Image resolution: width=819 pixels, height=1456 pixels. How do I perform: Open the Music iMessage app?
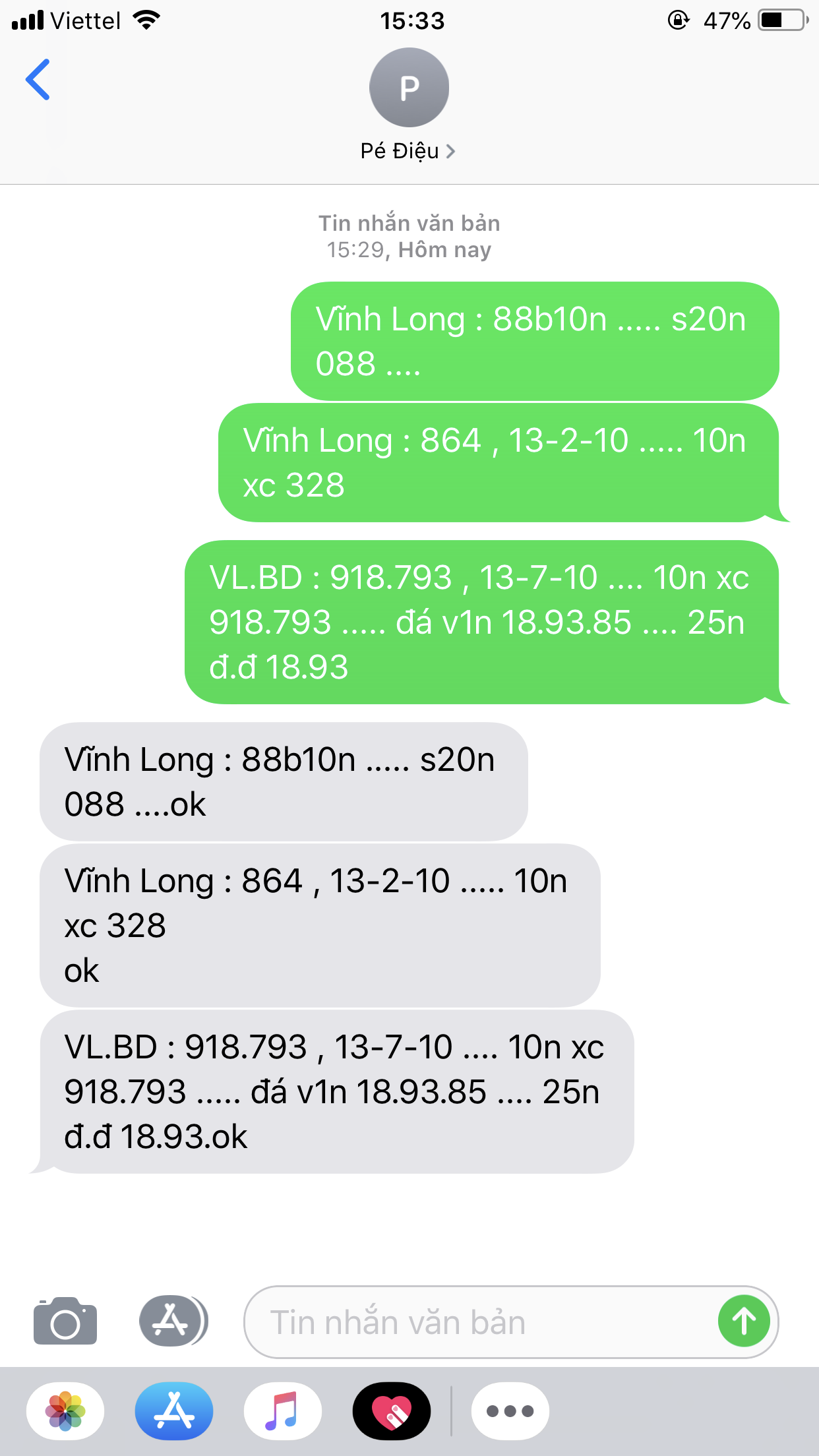click(x=283, y=1411)
